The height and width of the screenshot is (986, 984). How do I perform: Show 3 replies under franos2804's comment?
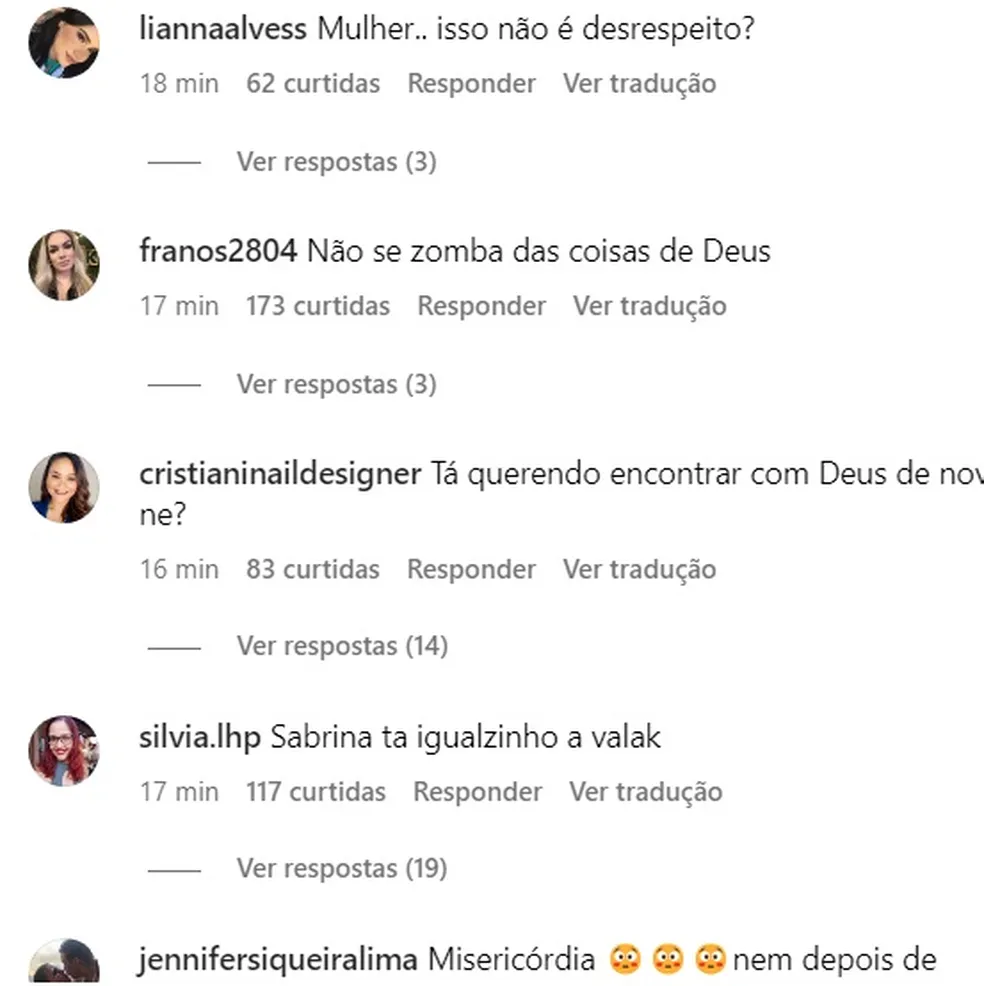[x=336, y=384]
